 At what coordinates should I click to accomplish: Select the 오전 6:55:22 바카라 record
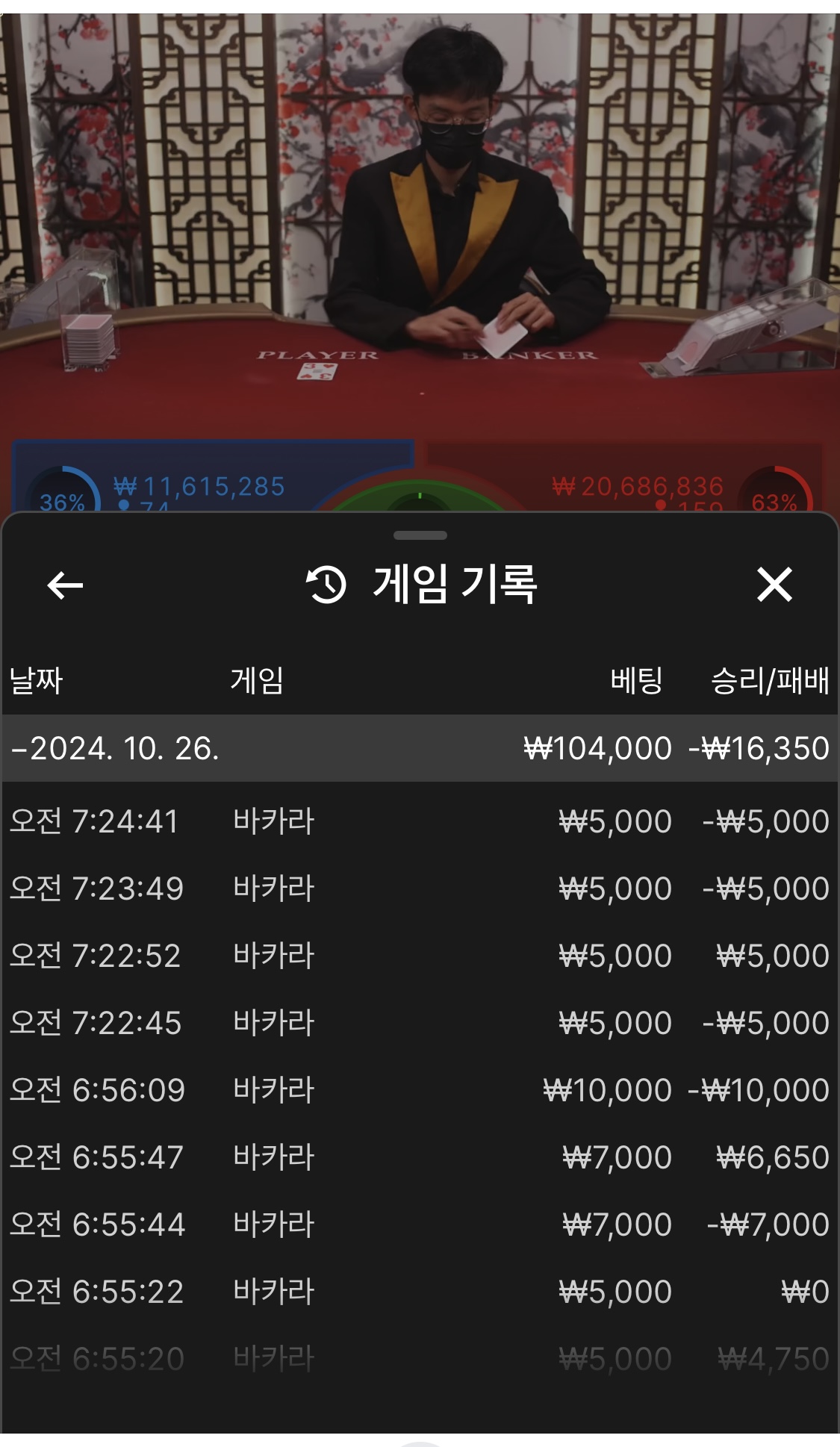click(420, 1292)
